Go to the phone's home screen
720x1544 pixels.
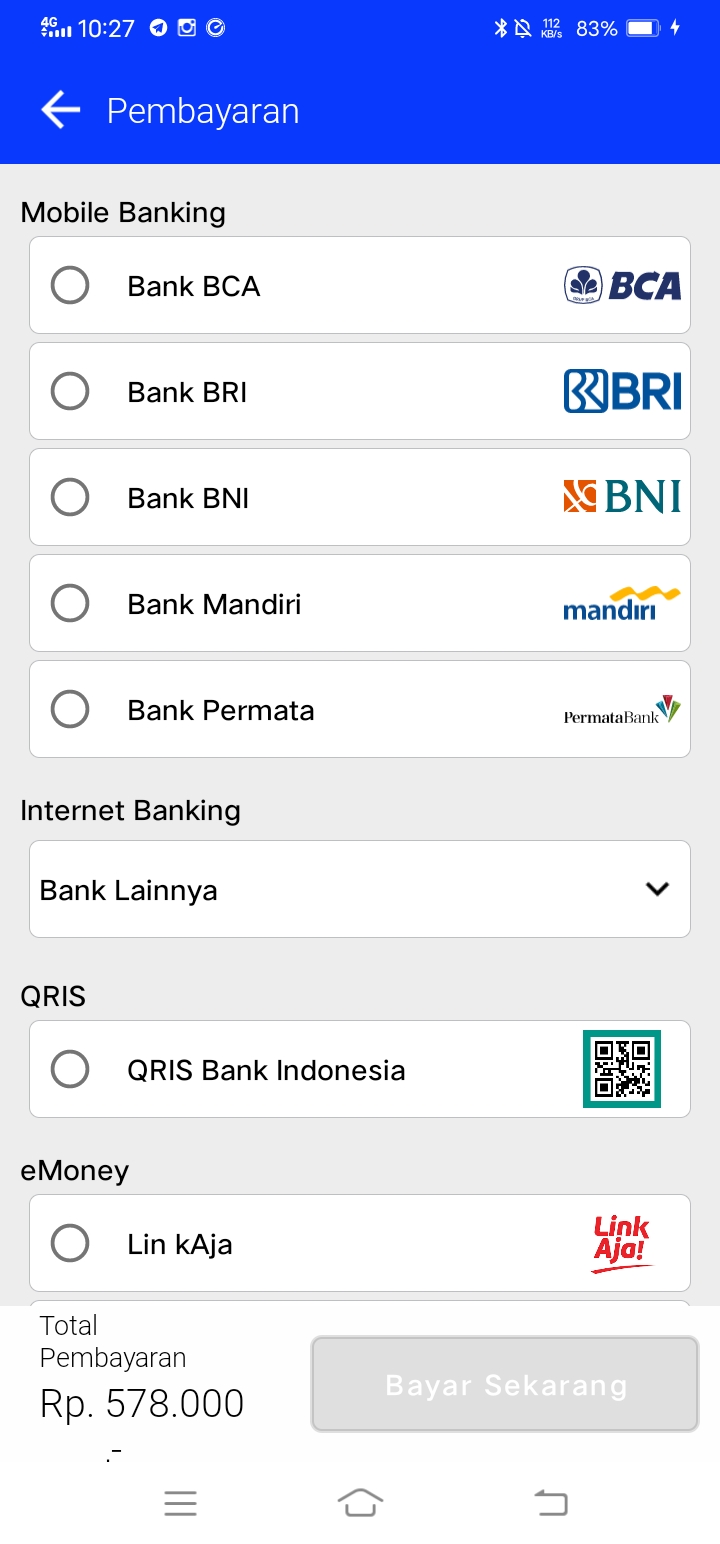tap(360, 1503)
